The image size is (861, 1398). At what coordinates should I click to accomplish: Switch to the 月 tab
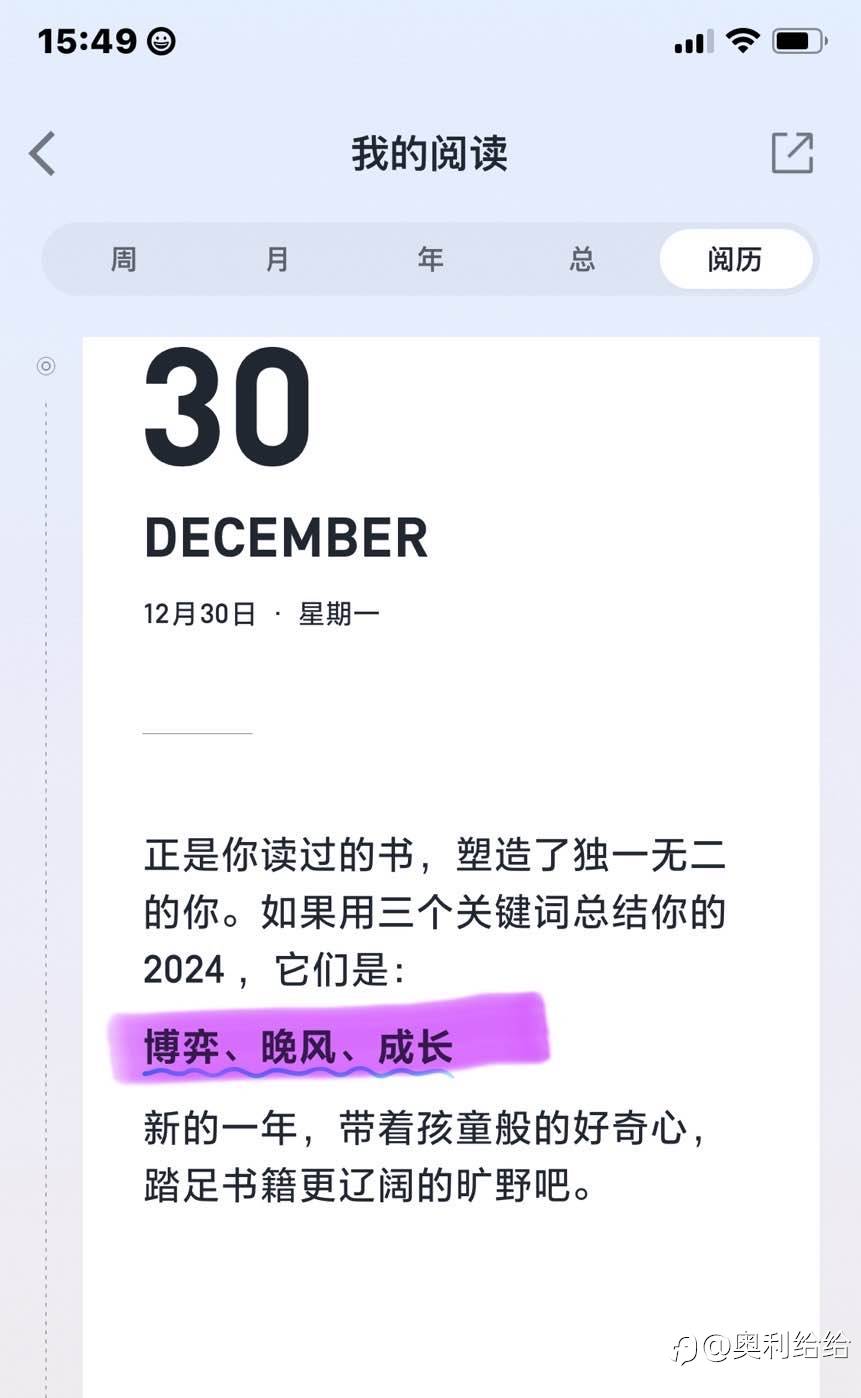277,260
